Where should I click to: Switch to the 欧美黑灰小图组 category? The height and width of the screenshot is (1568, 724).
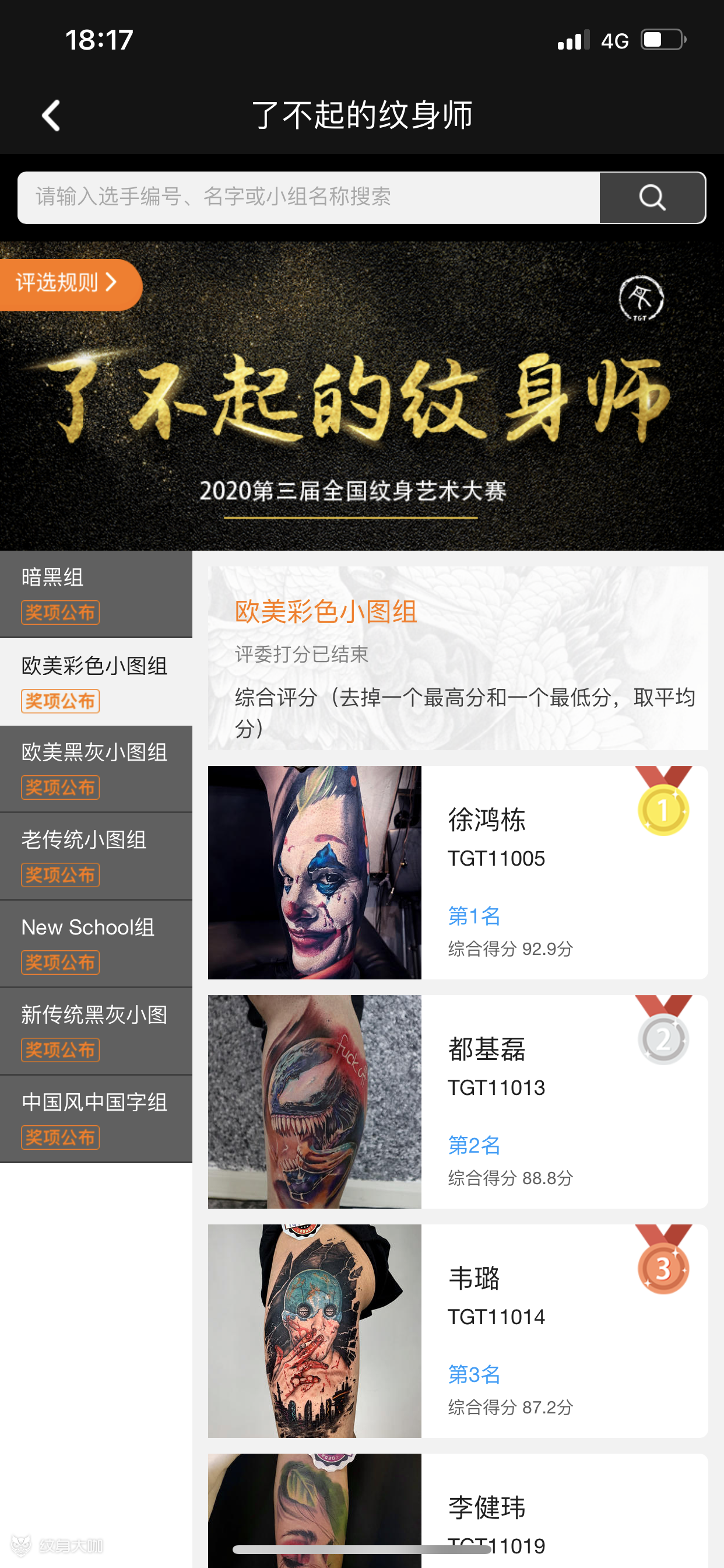click(x=96, y=768)
